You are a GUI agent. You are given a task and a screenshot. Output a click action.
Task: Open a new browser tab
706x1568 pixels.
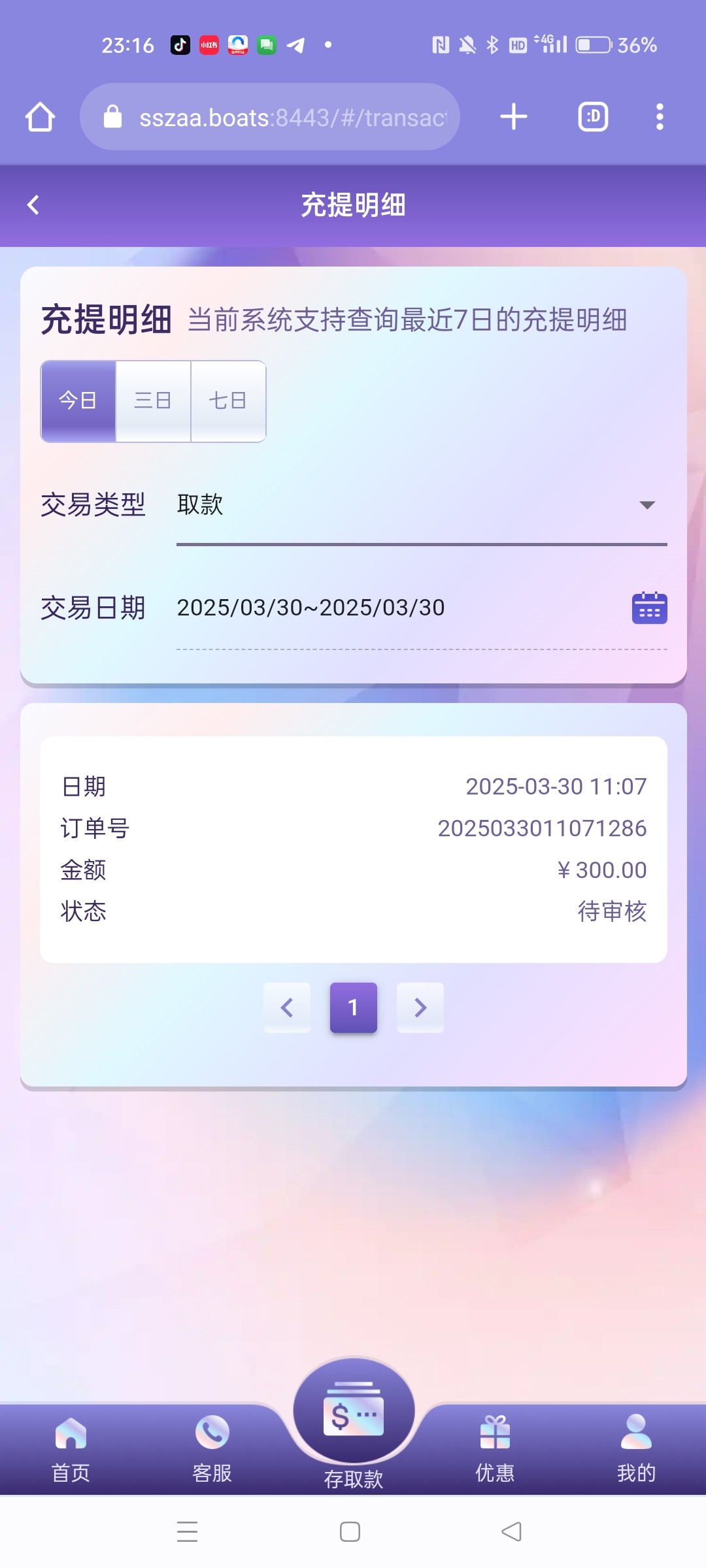click(514, 117)
